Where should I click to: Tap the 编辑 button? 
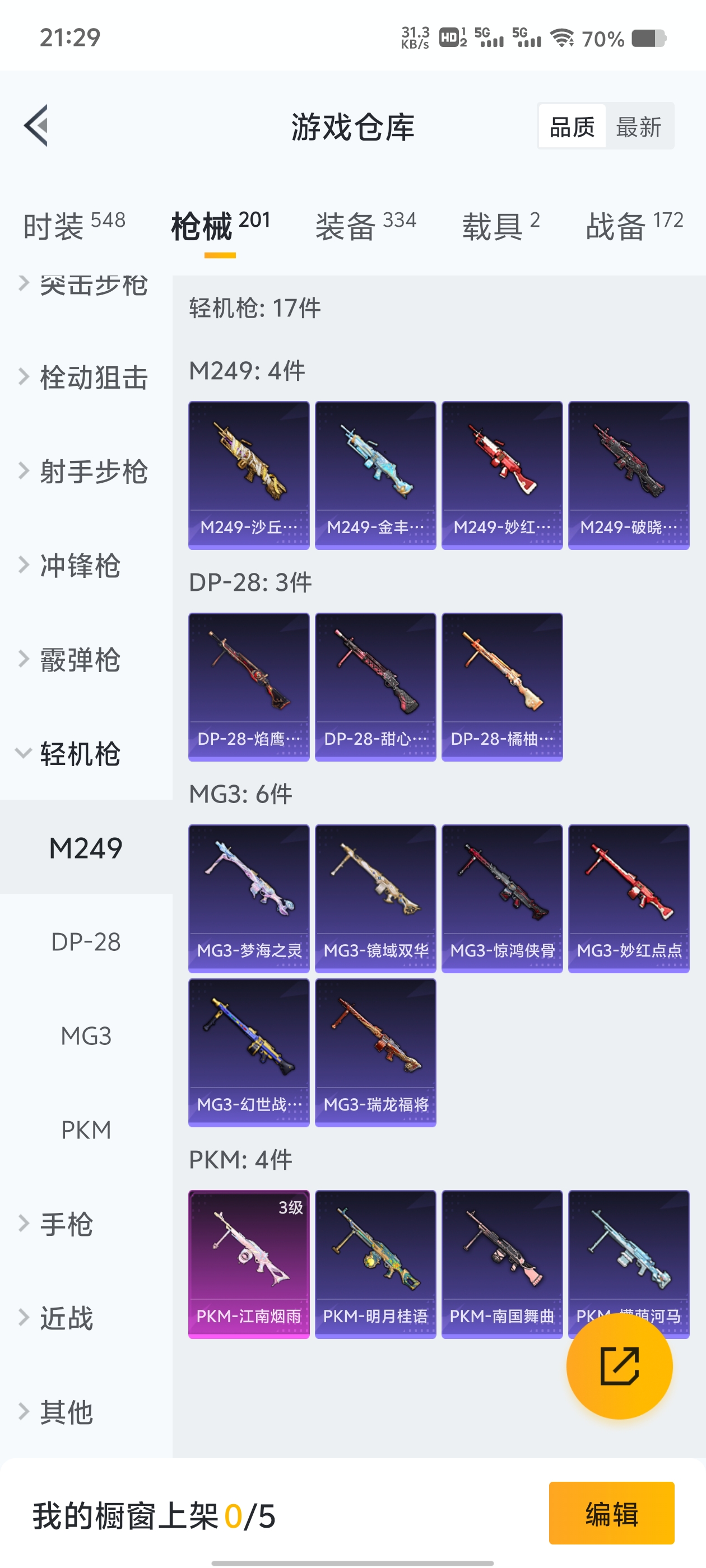pyautogui.click(x=611, y=1513)
